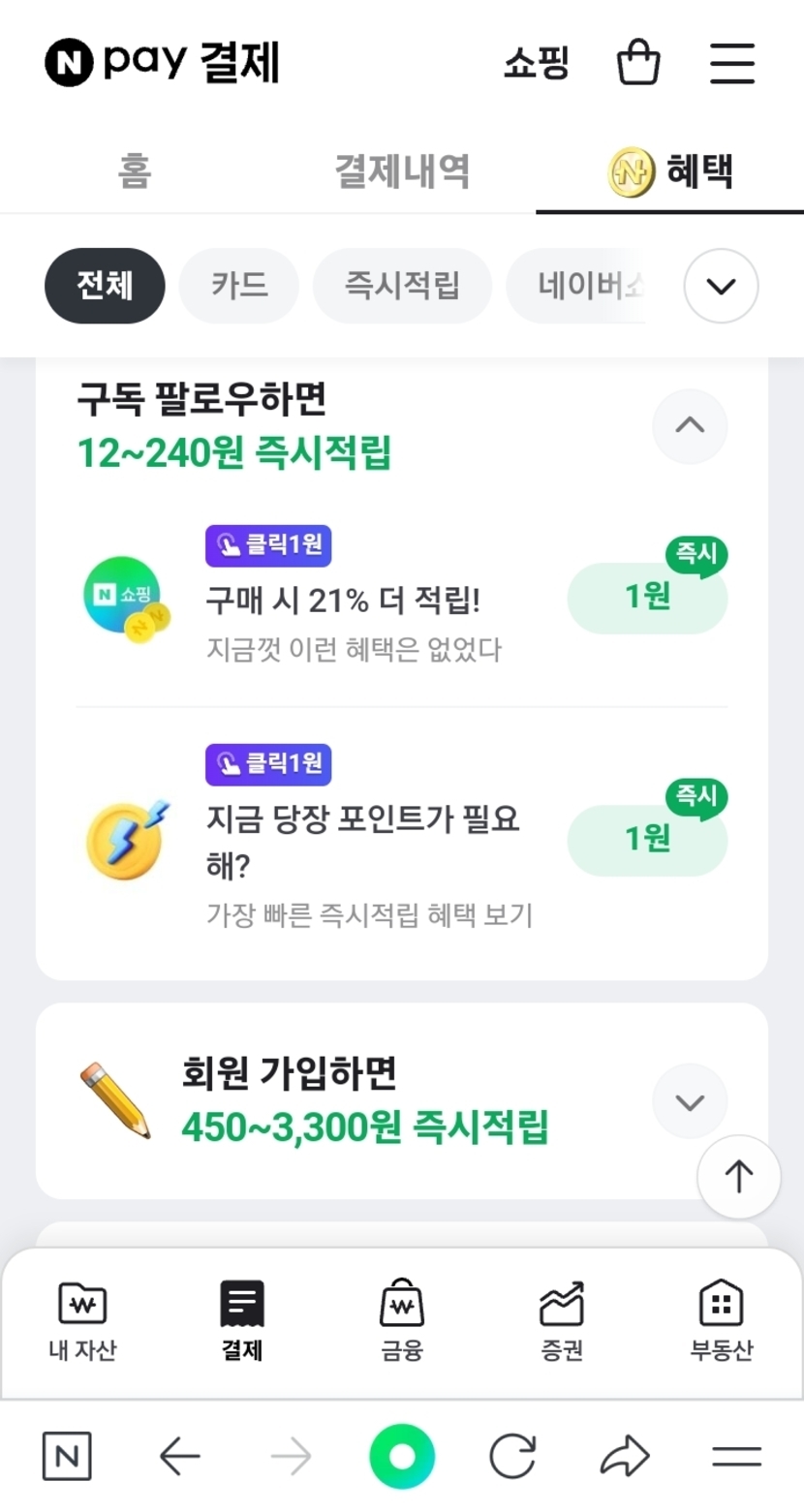
Task: Switch to the 결제내역 tab
Action: pos(402,171)
